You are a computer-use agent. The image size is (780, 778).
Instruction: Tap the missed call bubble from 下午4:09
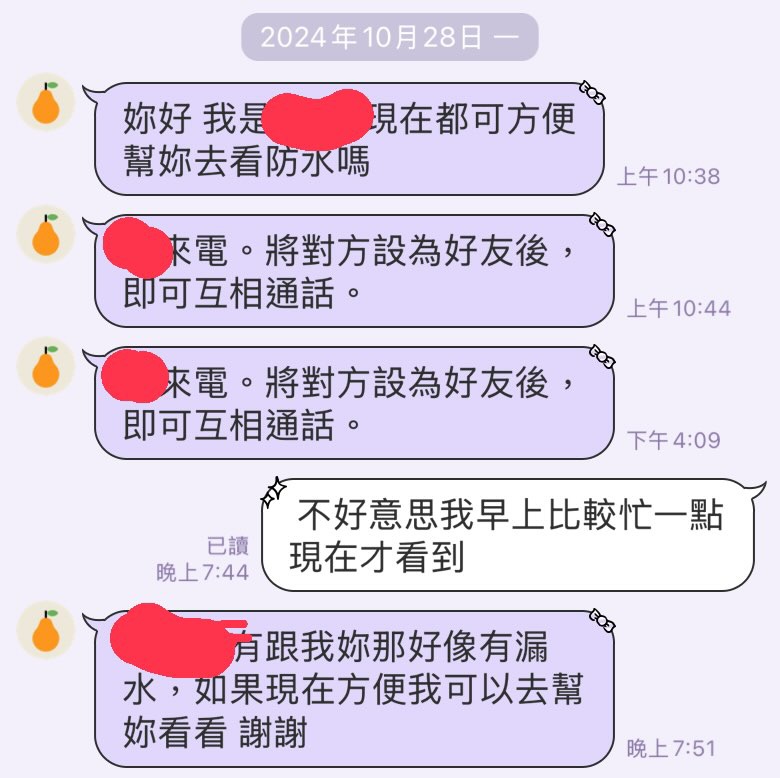[x=352, y=402]
